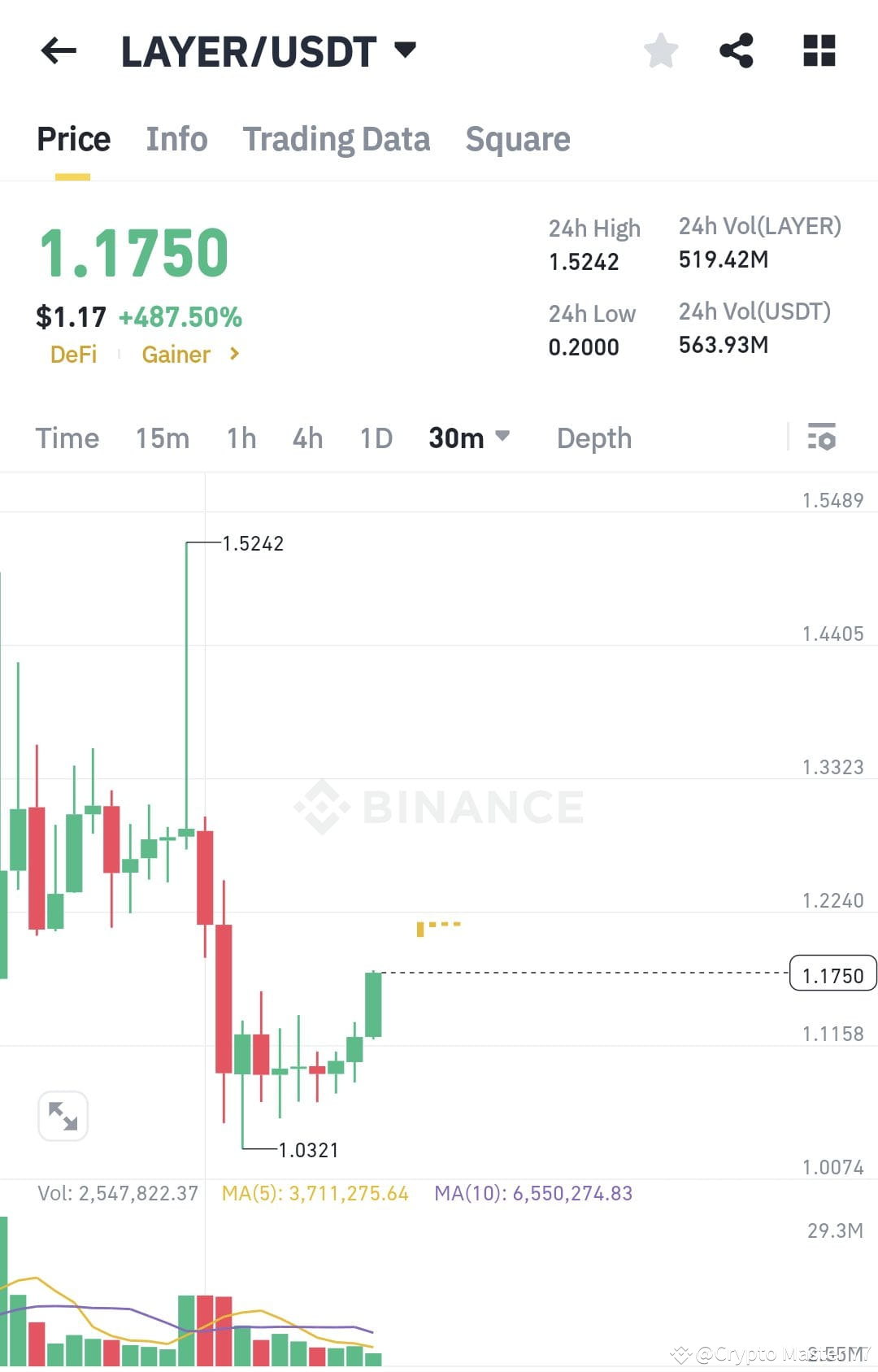
Task: Expand chart to fullscreen mode
Action: coord(63,1116)
